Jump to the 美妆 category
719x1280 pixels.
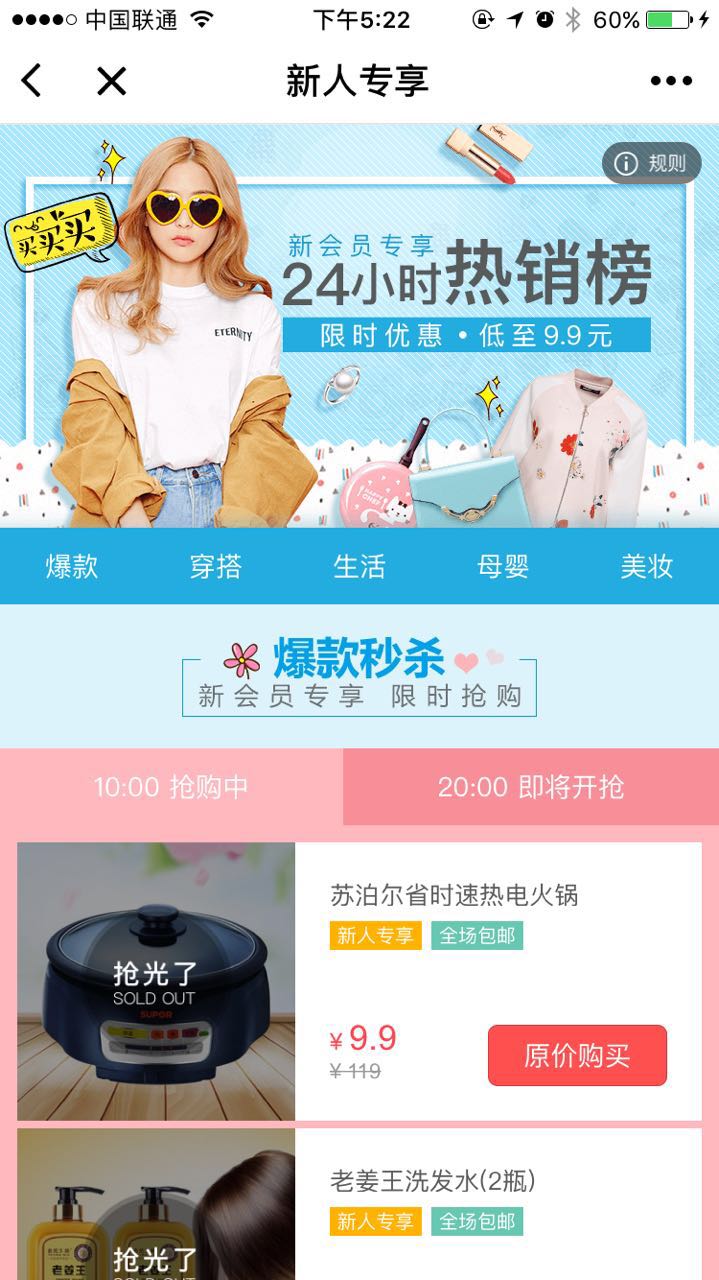coord(646,566)
